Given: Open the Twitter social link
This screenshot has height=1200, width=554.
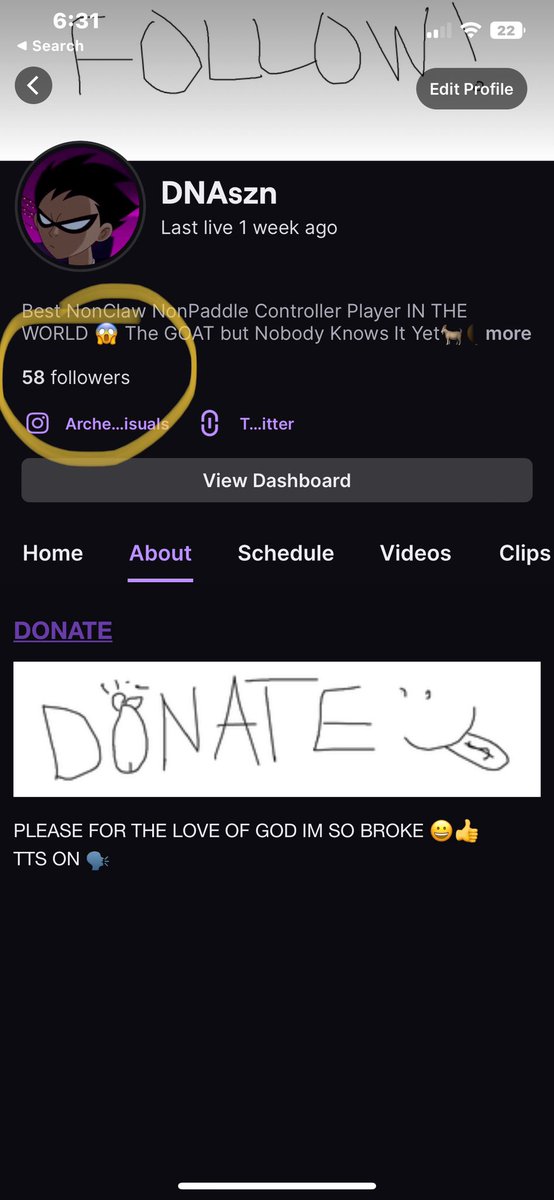Looking at the screenshot, I should click(247, 424).
